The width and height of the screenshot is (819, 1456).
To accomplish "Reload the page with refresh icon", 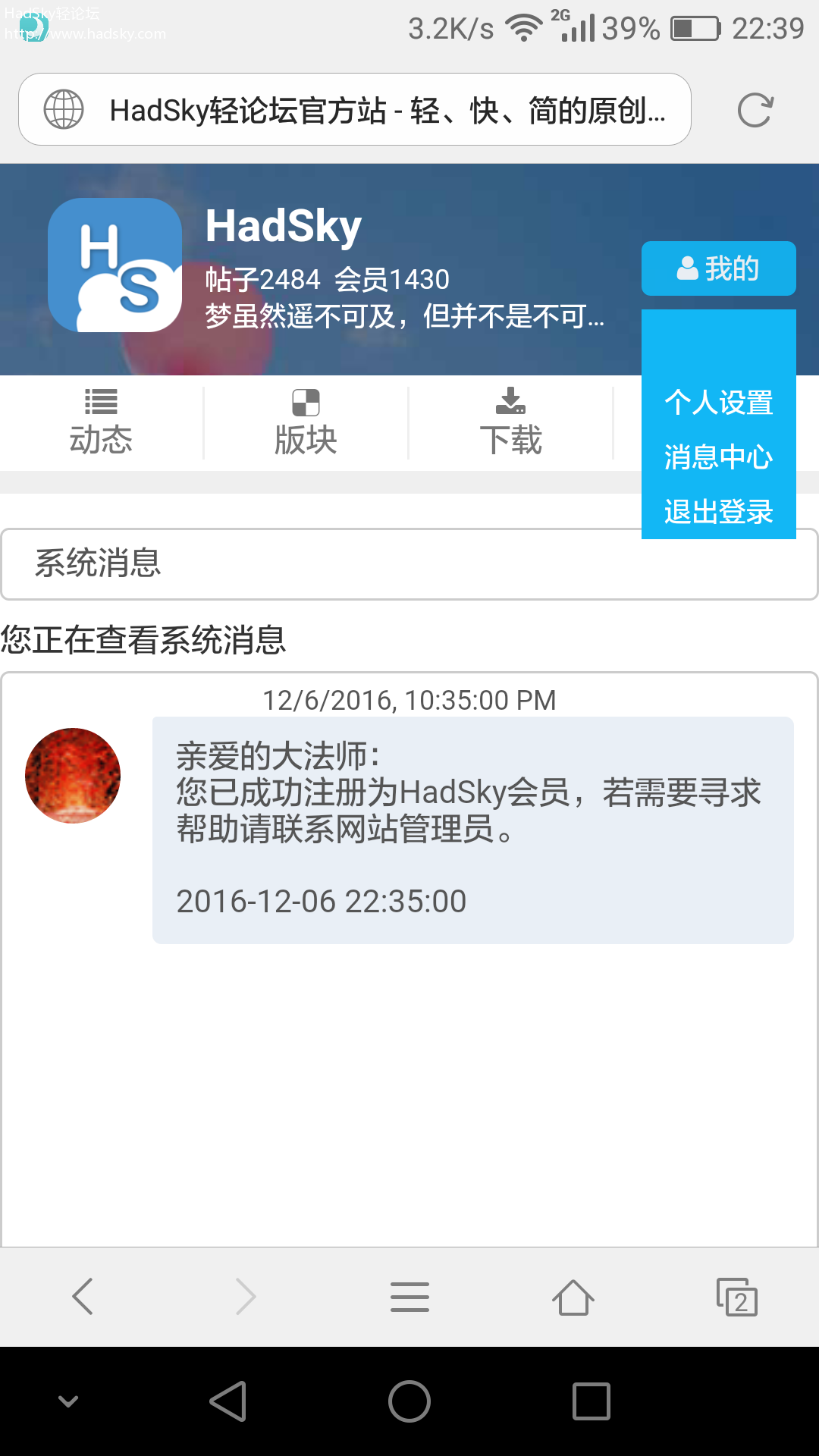I will 755,110.
